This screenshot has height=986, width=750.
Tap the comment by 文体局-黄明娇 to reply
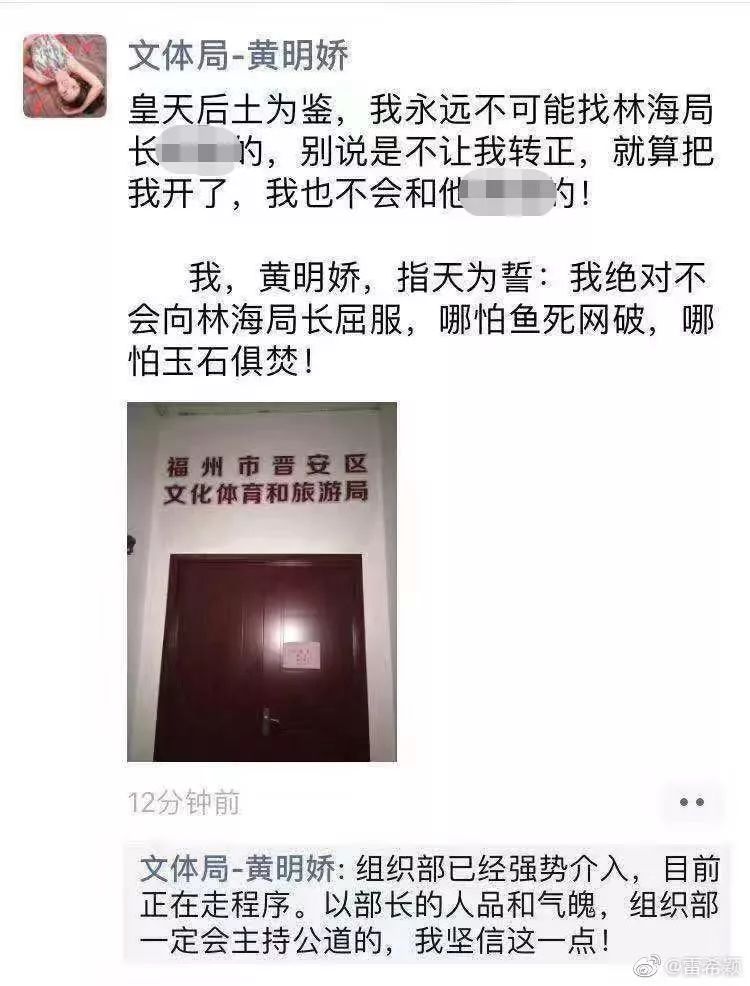pyautogui.click(x=430, y=904)
